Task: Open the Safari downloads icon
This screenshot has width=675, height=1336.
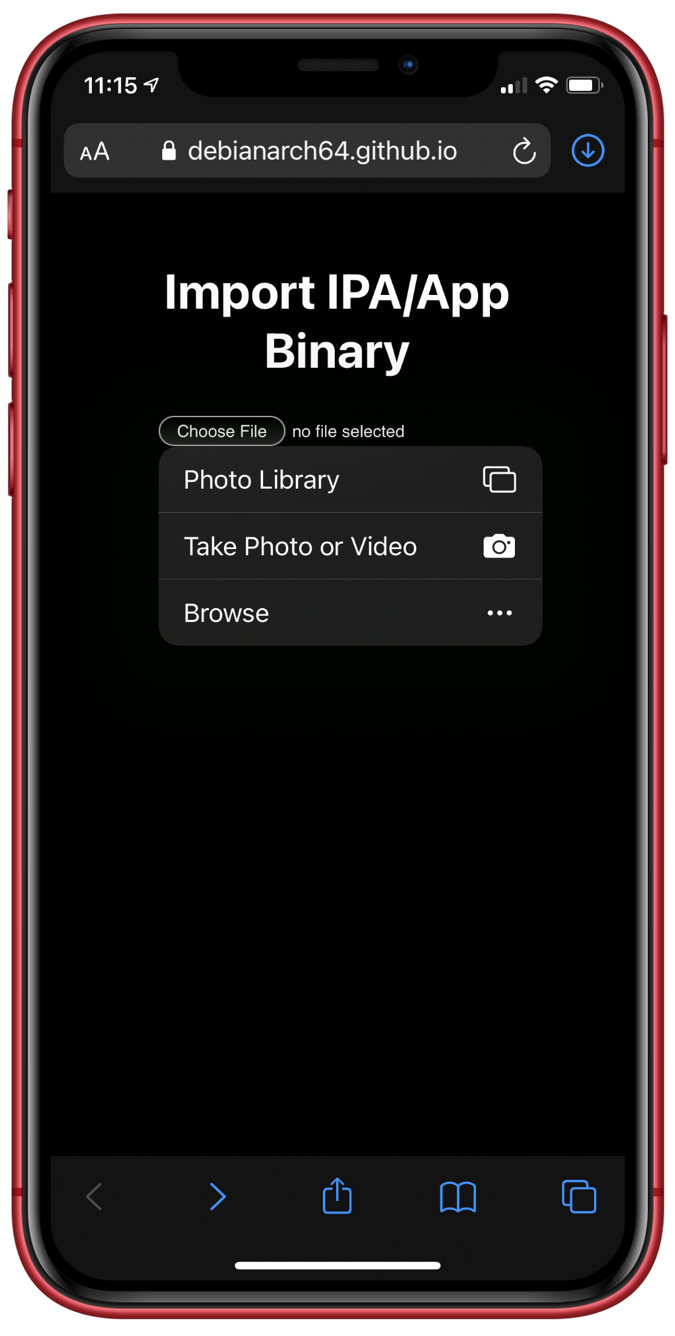Action: 588,151
